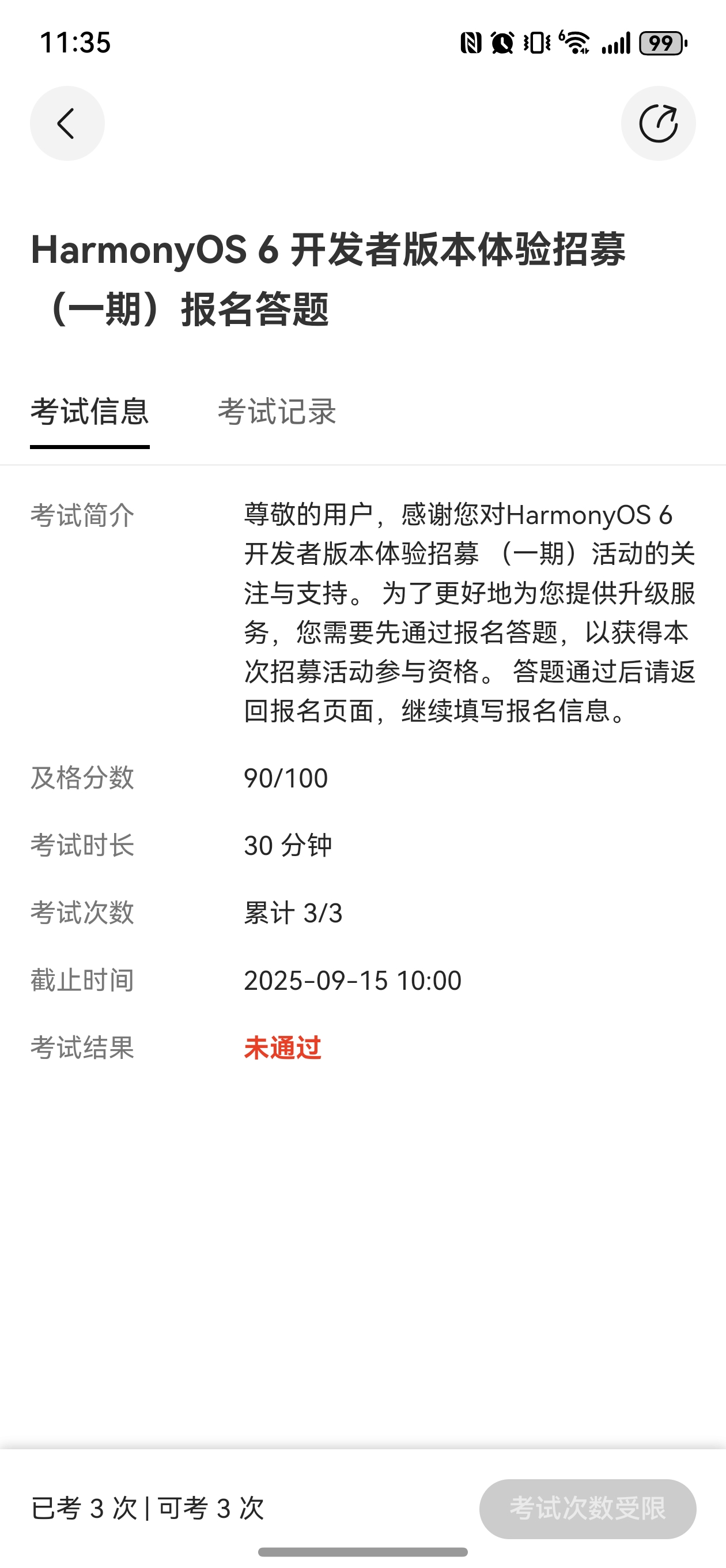Viewport: 726px width, 1568px height.
Task: Tap the 考试次数受限 button
Action: pyautogui.click(x=587, y=1509)
